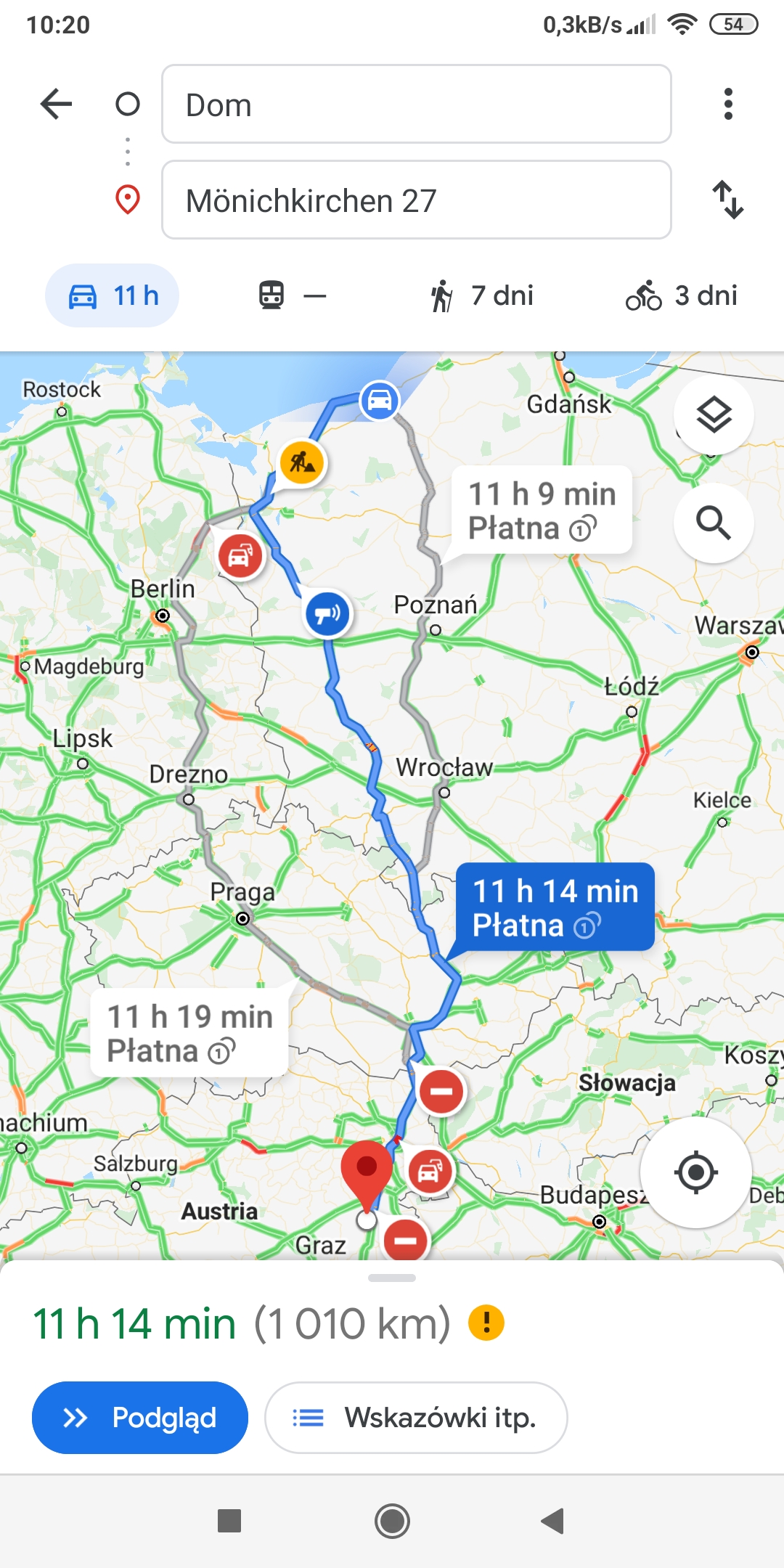
Task: Select the speed camera marker on the route
Action: [327, 613]
